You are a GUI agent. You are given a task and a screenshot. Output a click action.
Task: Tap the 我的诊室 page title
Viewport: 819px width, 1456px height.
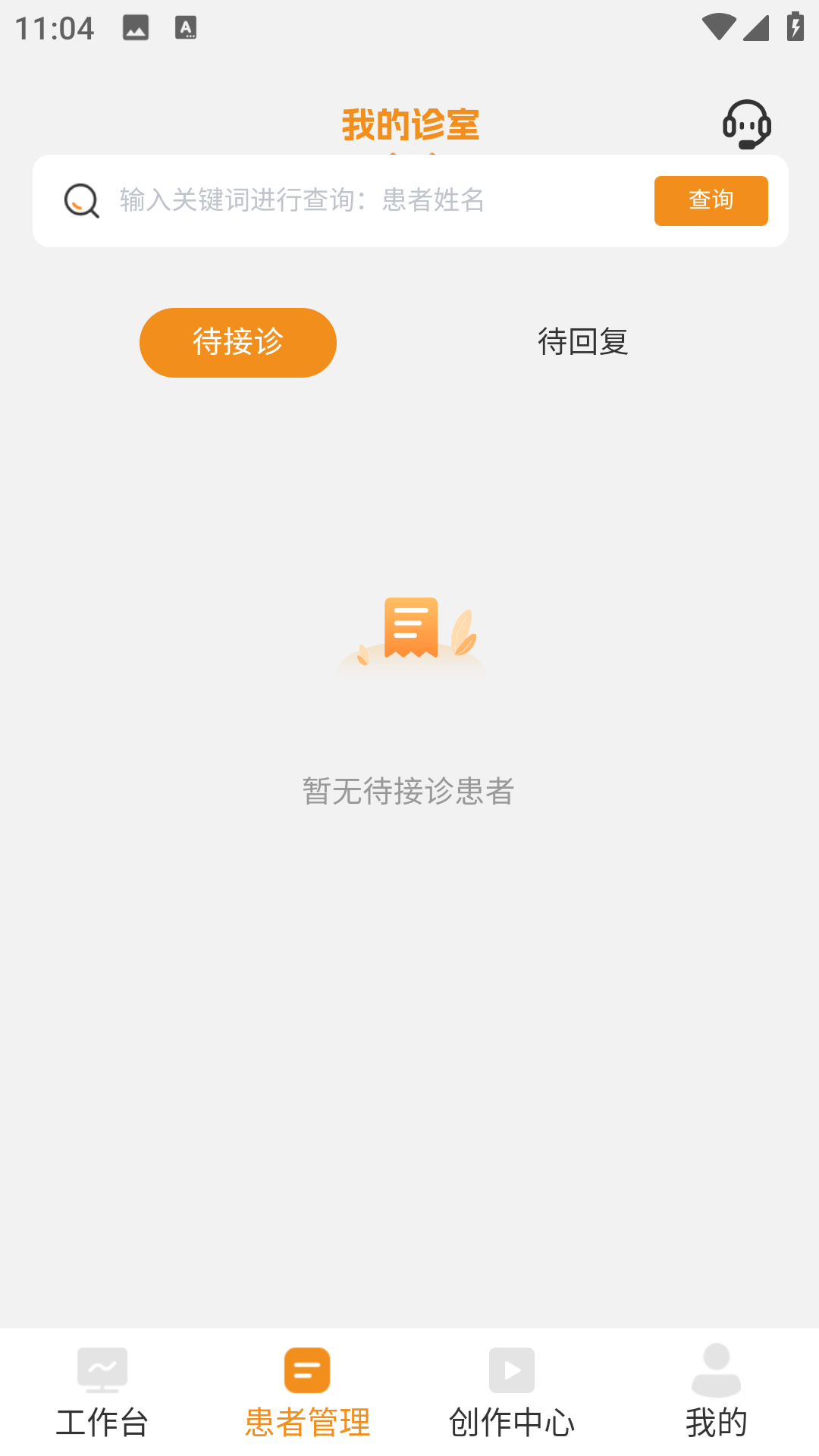[409, 126]
